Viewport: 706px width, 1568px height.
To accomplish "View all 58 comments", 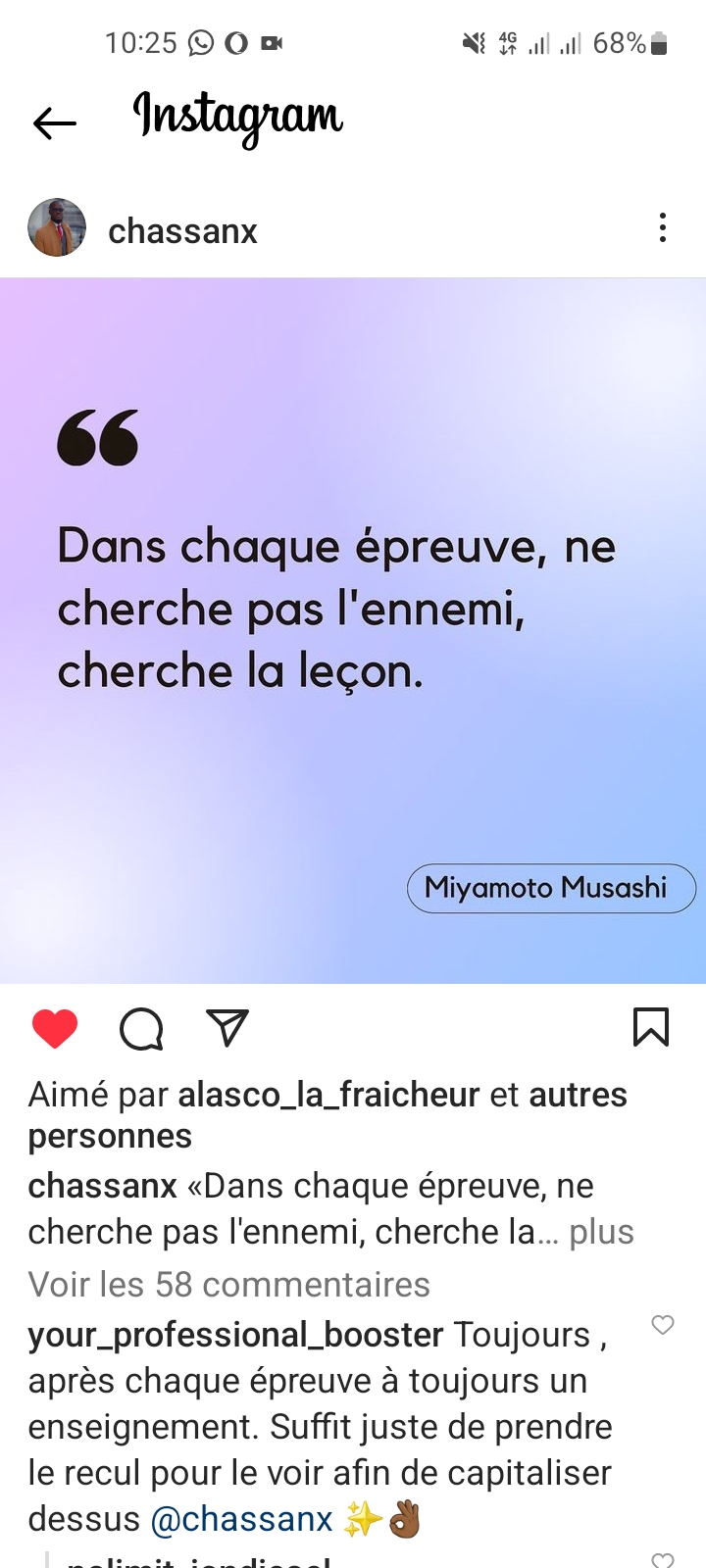I will pos(229,1284).
